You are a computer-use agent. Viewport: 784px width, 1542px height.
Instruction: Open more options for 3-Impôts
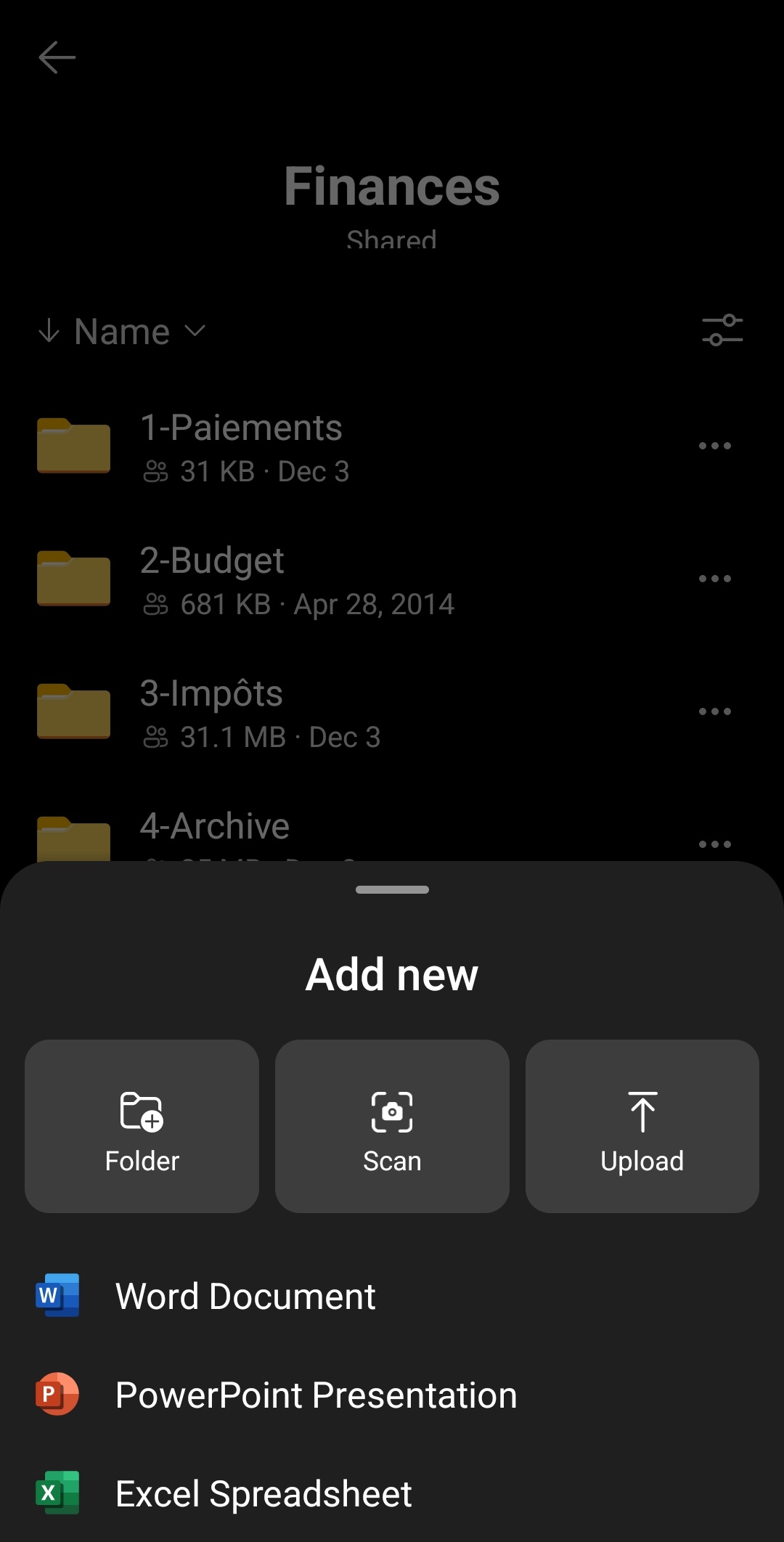click(x=715, y=711)
